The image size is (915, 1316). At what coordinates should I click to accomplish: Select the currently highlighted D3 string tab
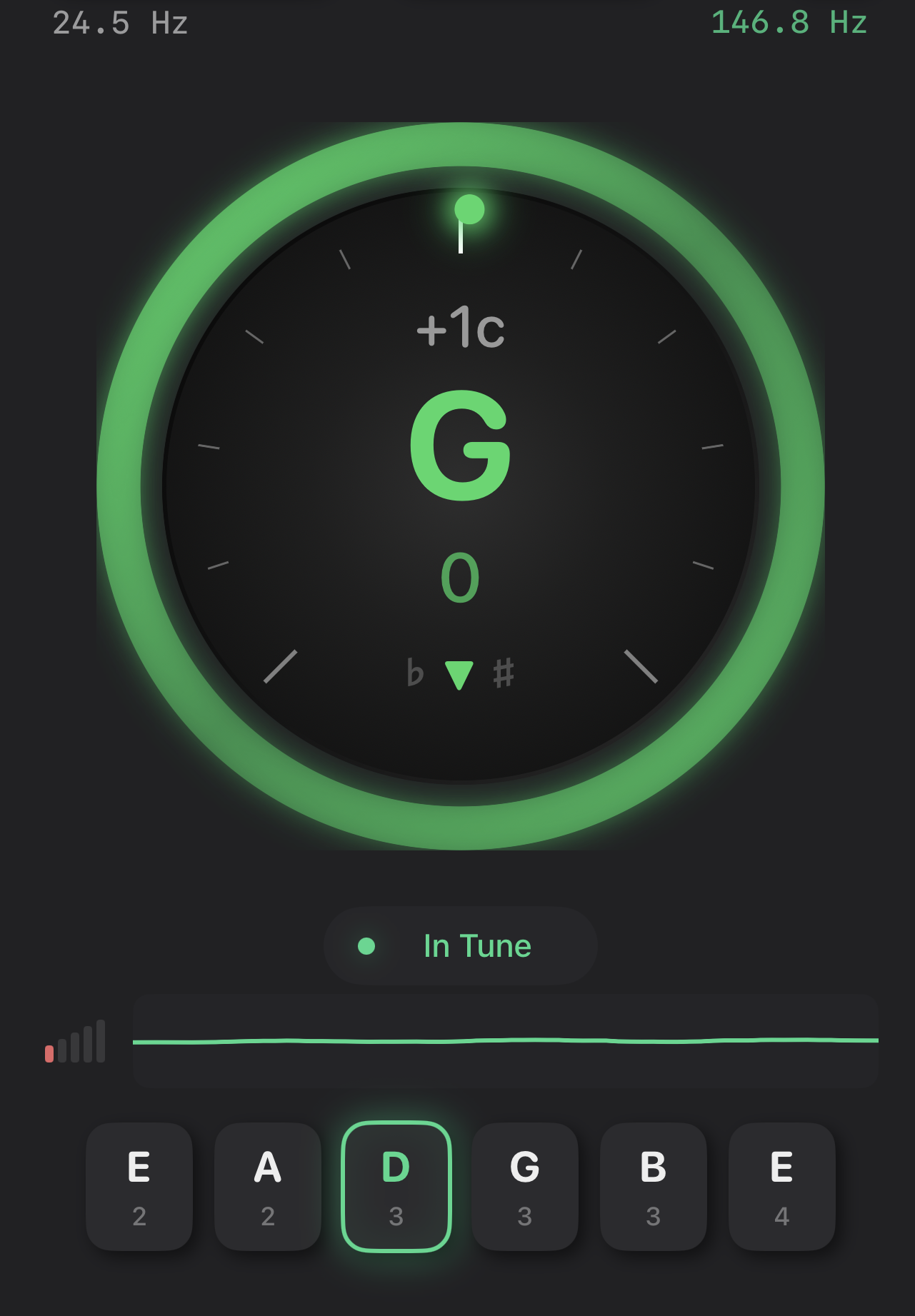click(x=396, y=1189)
